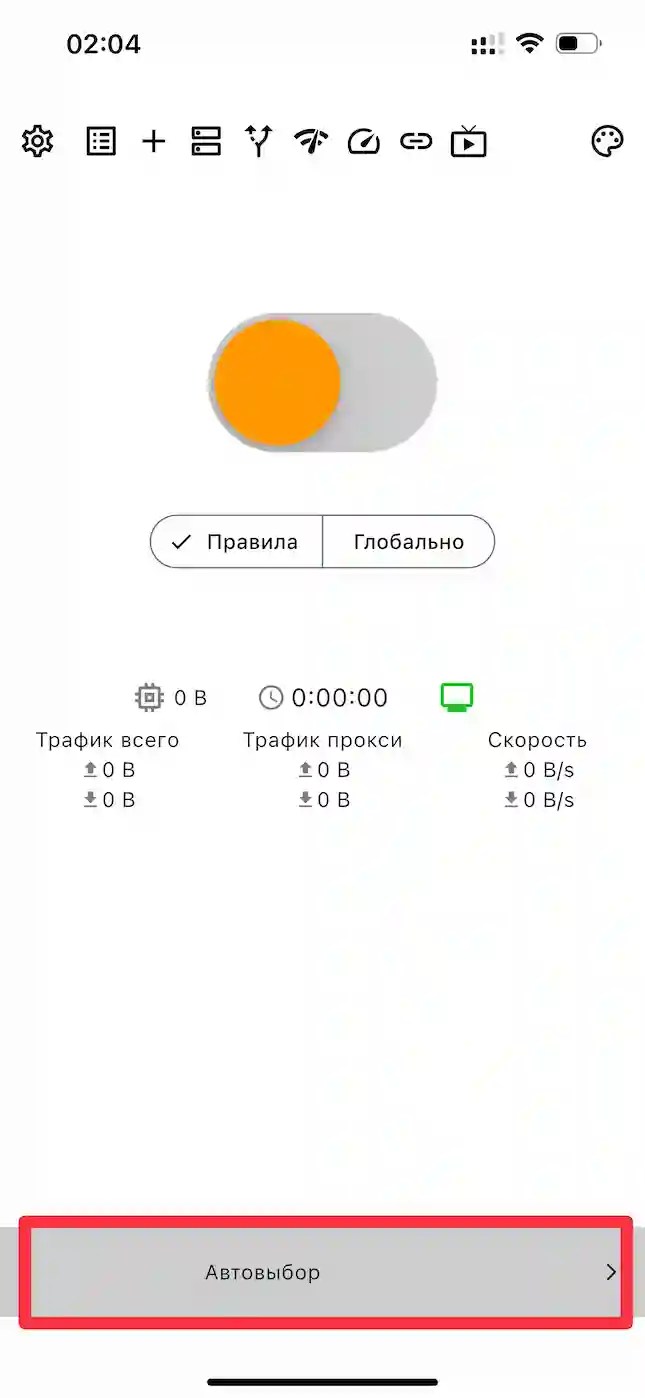
Task: Open the signal test icon
Action: click(x=311, y=141)
